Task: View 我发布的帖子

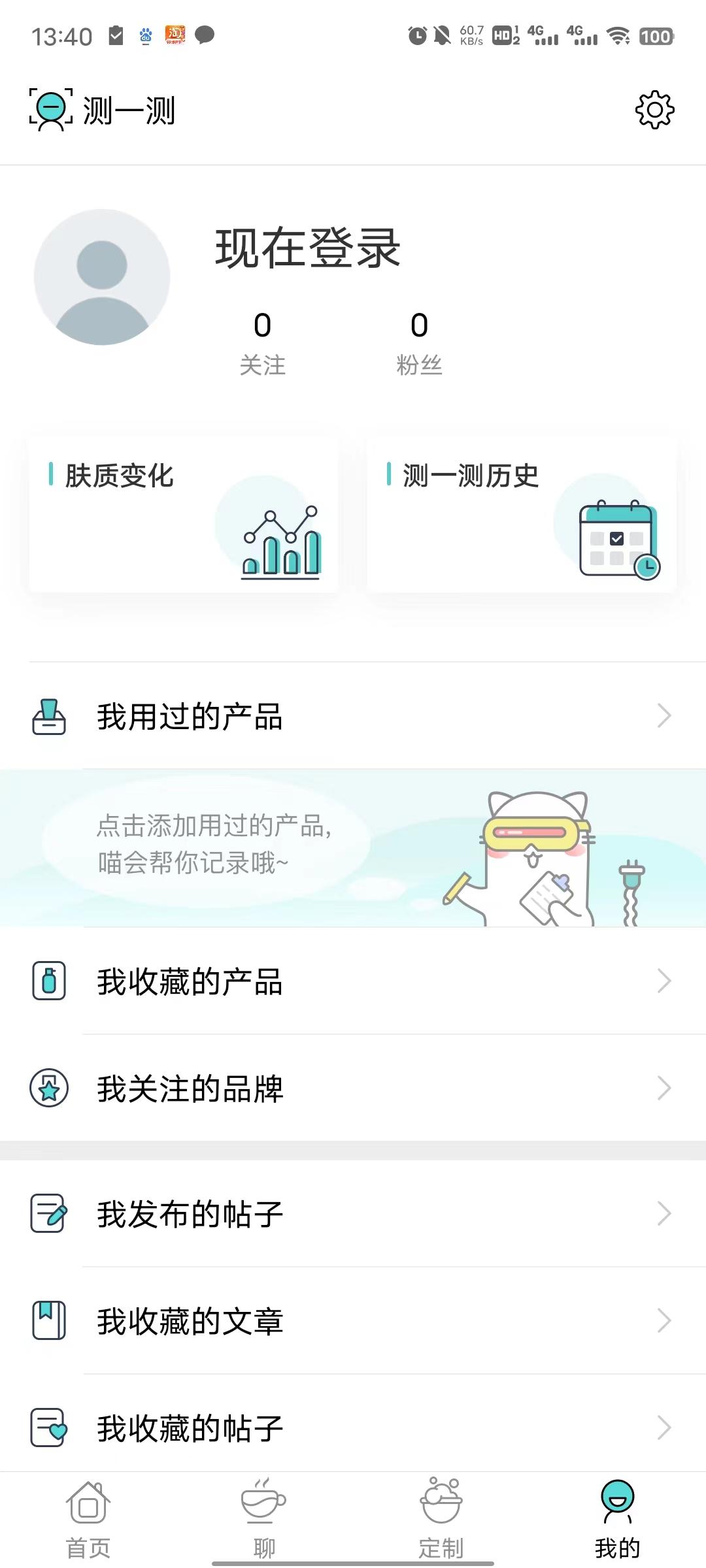Action: (x=353, y=1214)
